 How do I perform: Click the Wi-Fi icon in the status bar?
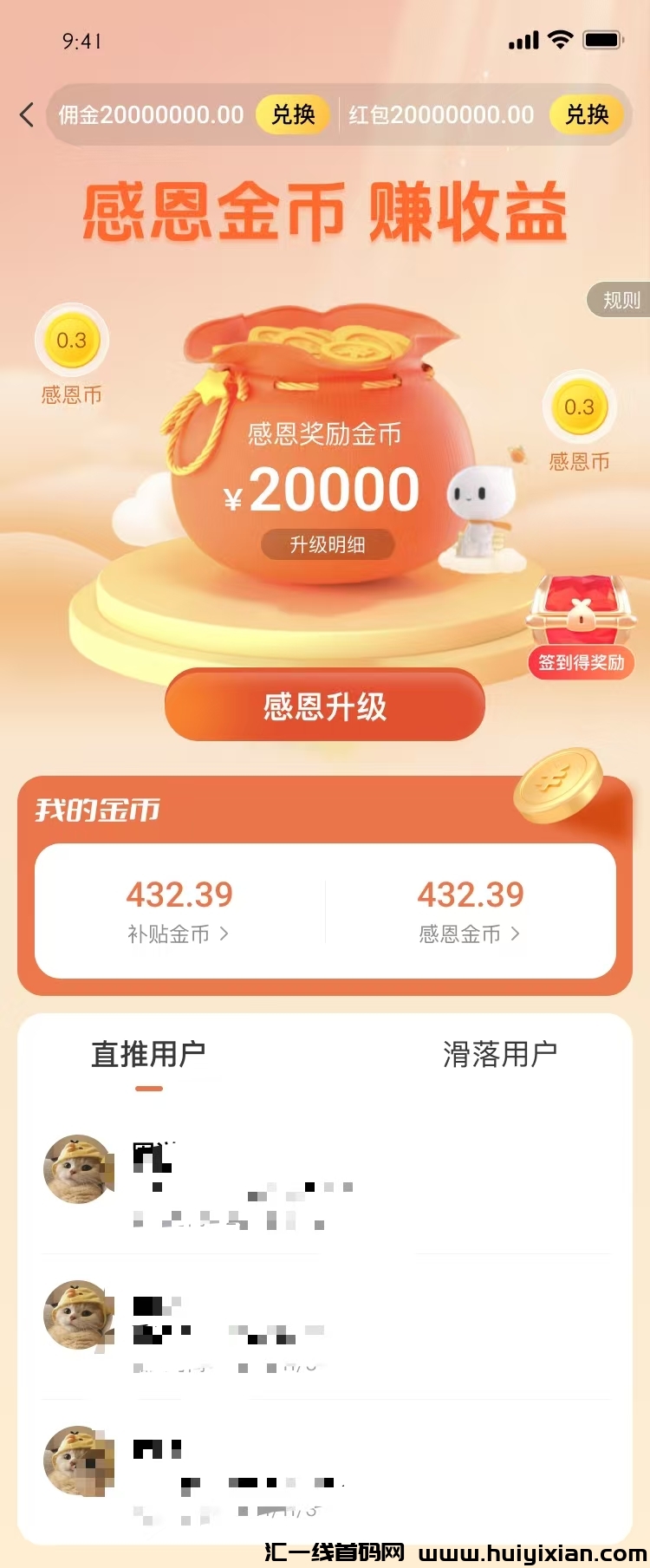point(560,39)
